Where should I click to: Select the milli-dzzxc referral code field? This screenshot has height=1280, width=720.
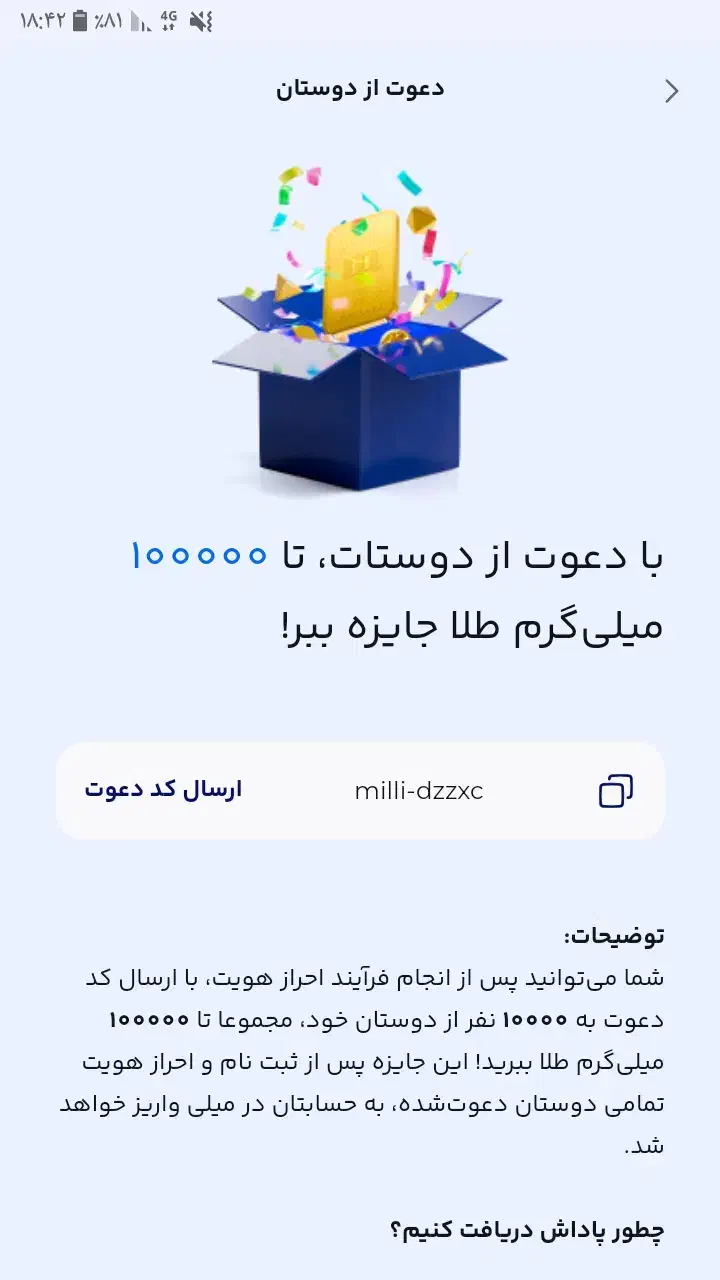[420, 791]
